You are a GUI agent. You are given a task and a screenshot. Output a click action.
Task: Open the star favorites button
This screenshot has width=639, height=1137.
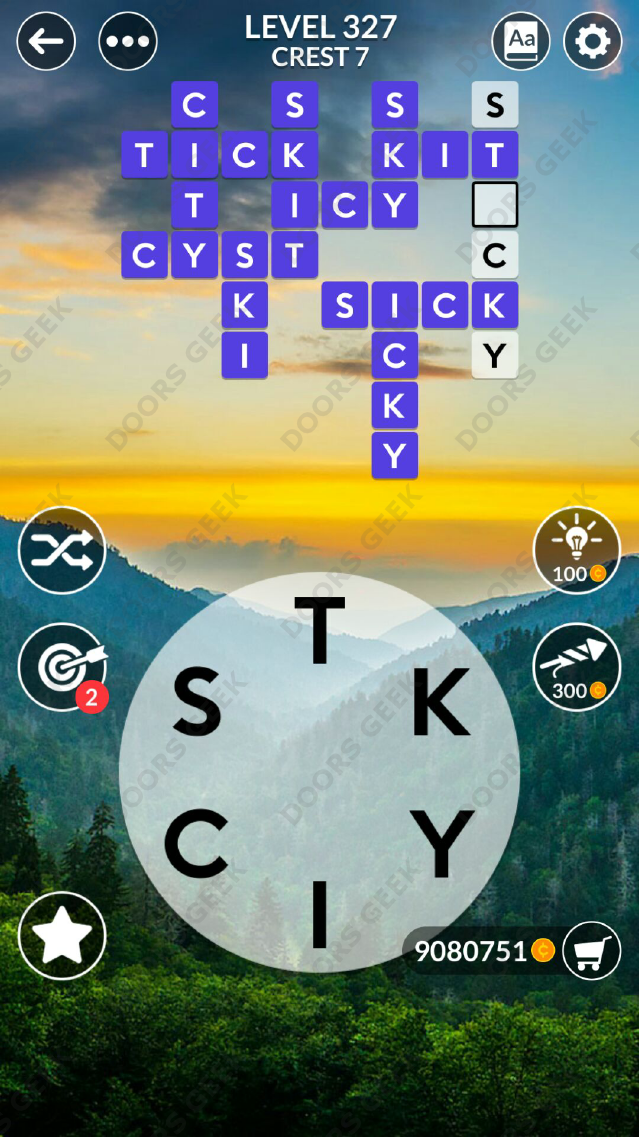(62, 935)
